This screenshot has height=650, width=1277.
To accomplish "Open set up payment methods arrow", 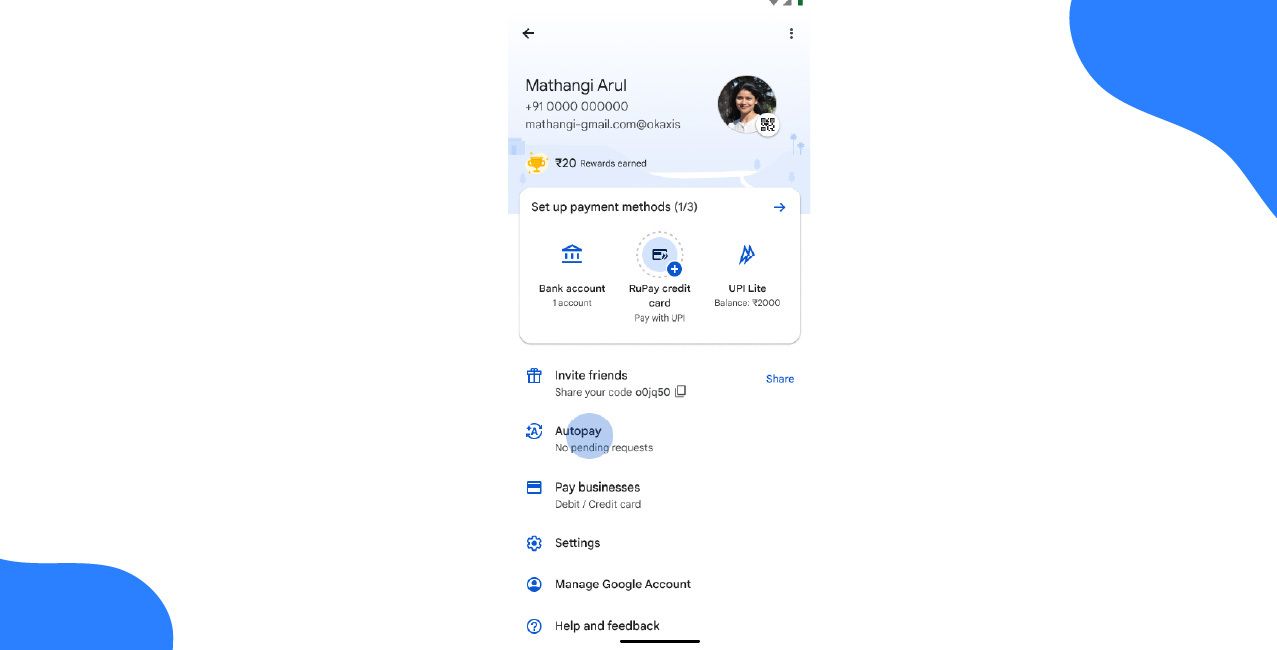I will point(779,207).
